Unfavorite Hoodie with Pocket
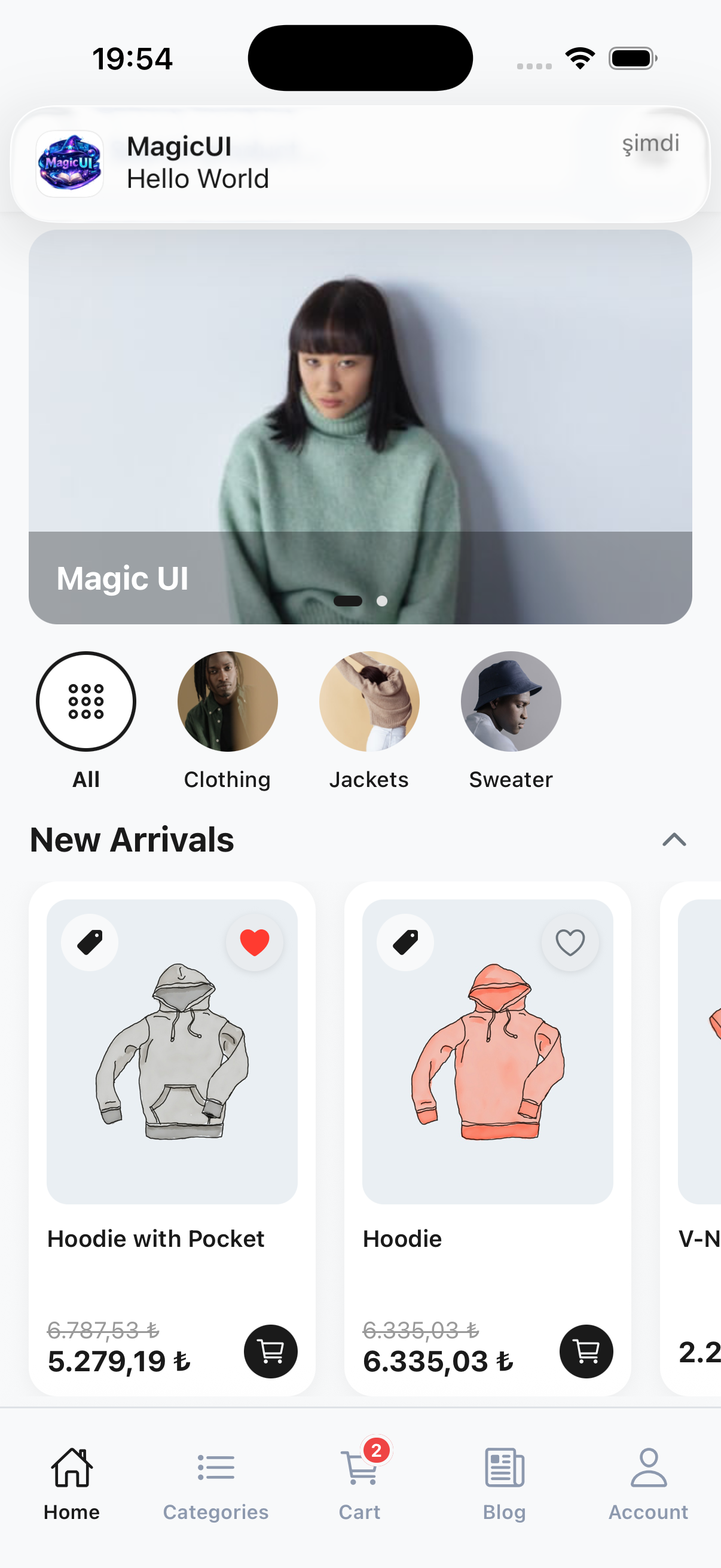Screen dimensions: 721x1568 pos(254,942)
